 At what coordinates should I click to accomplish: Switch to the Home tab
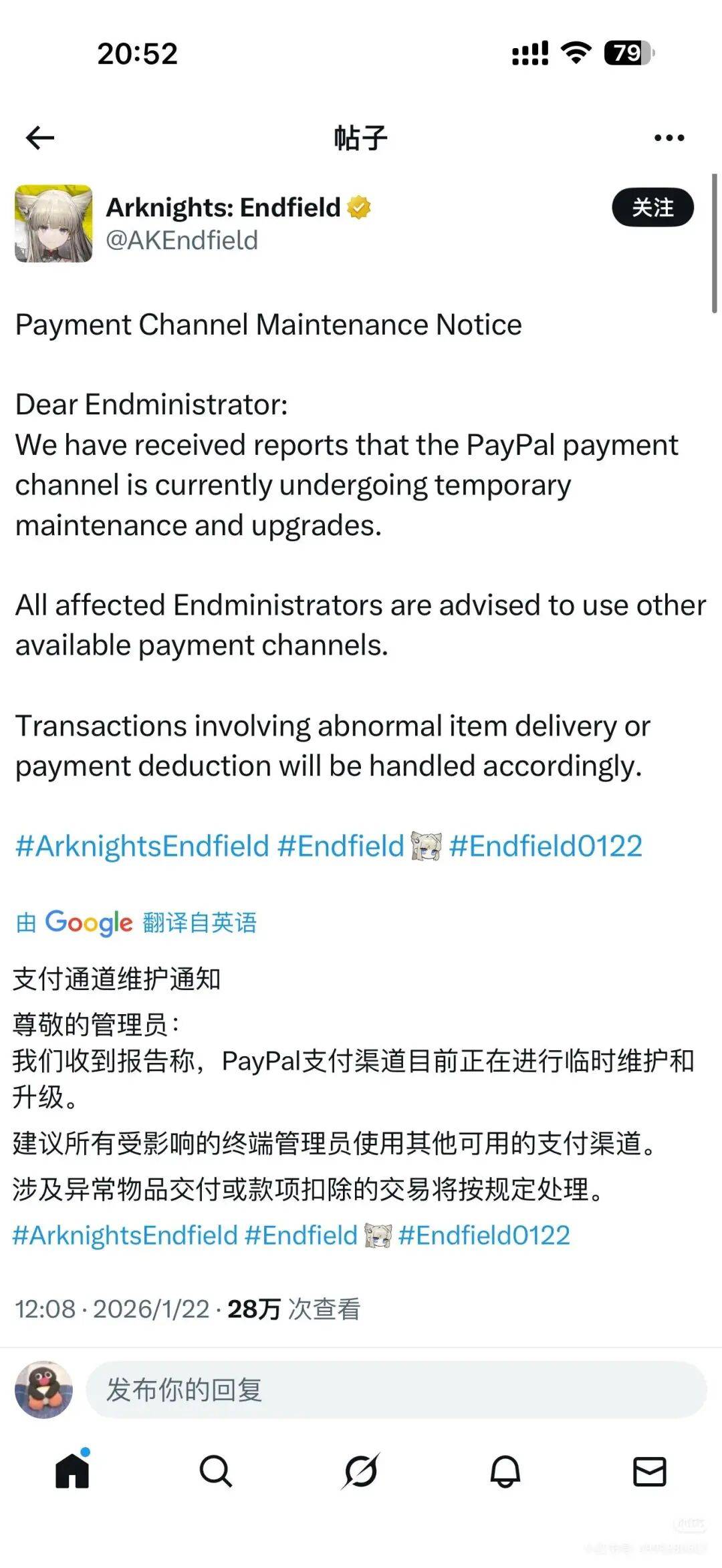pos(72,1471)
